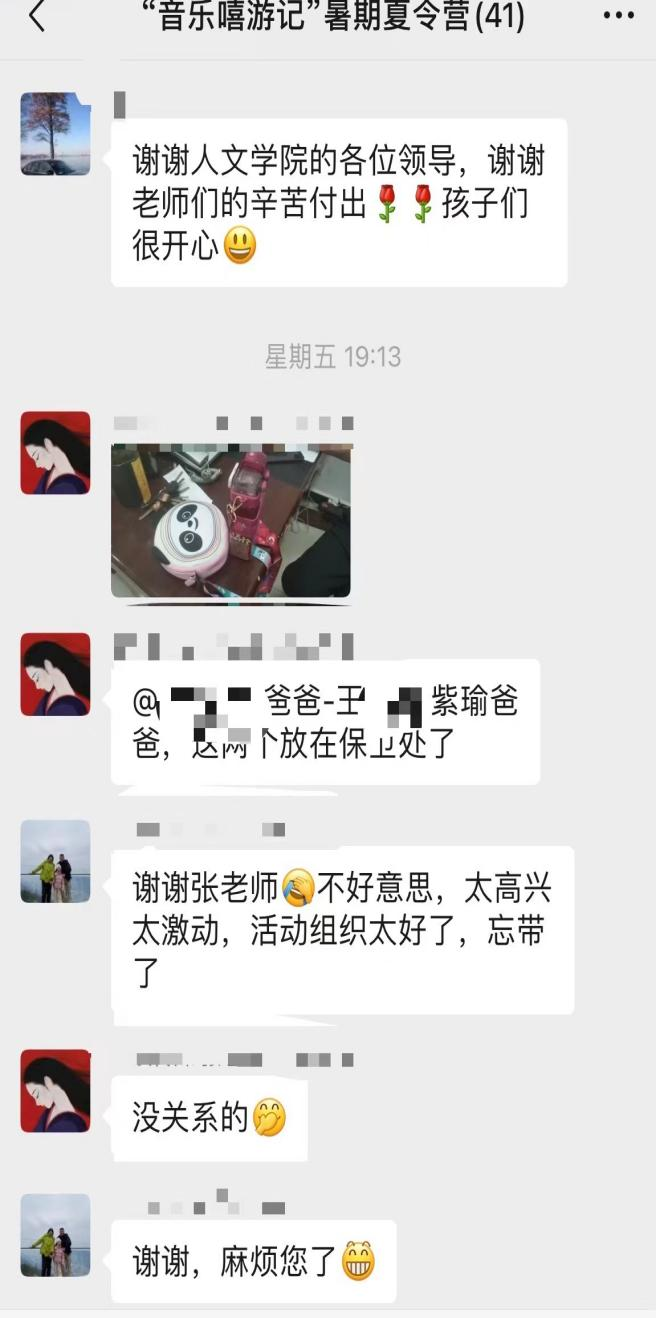Open the shared photo of the panda bag
656x1318 pixels.
pos(231,521)
